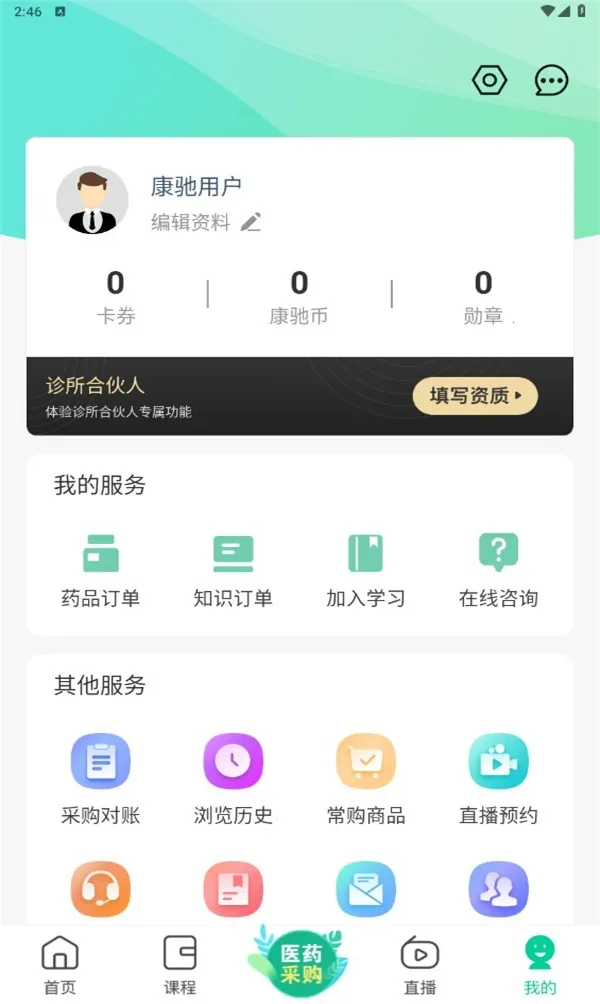
Task: Open the 医药采购 center tab
Action: point(300,959)
